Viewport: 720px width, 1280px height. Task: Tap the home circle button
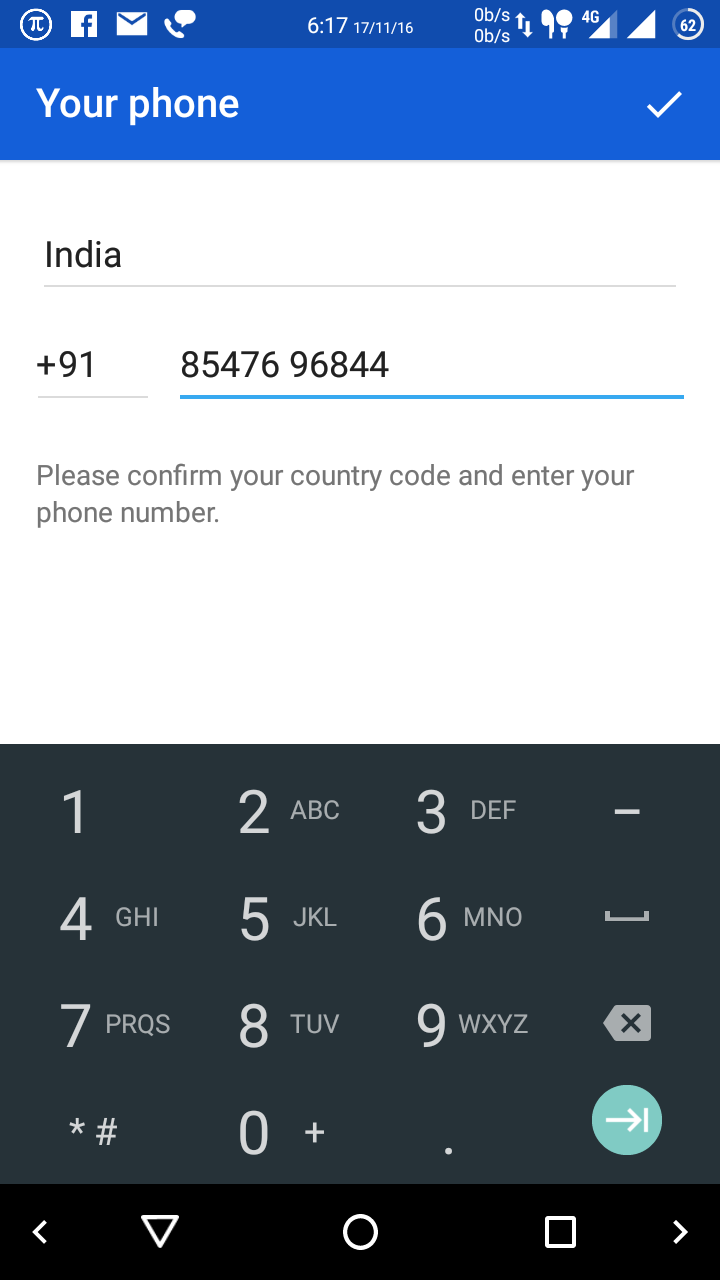pyautogui.click(x=360, y=1231)
